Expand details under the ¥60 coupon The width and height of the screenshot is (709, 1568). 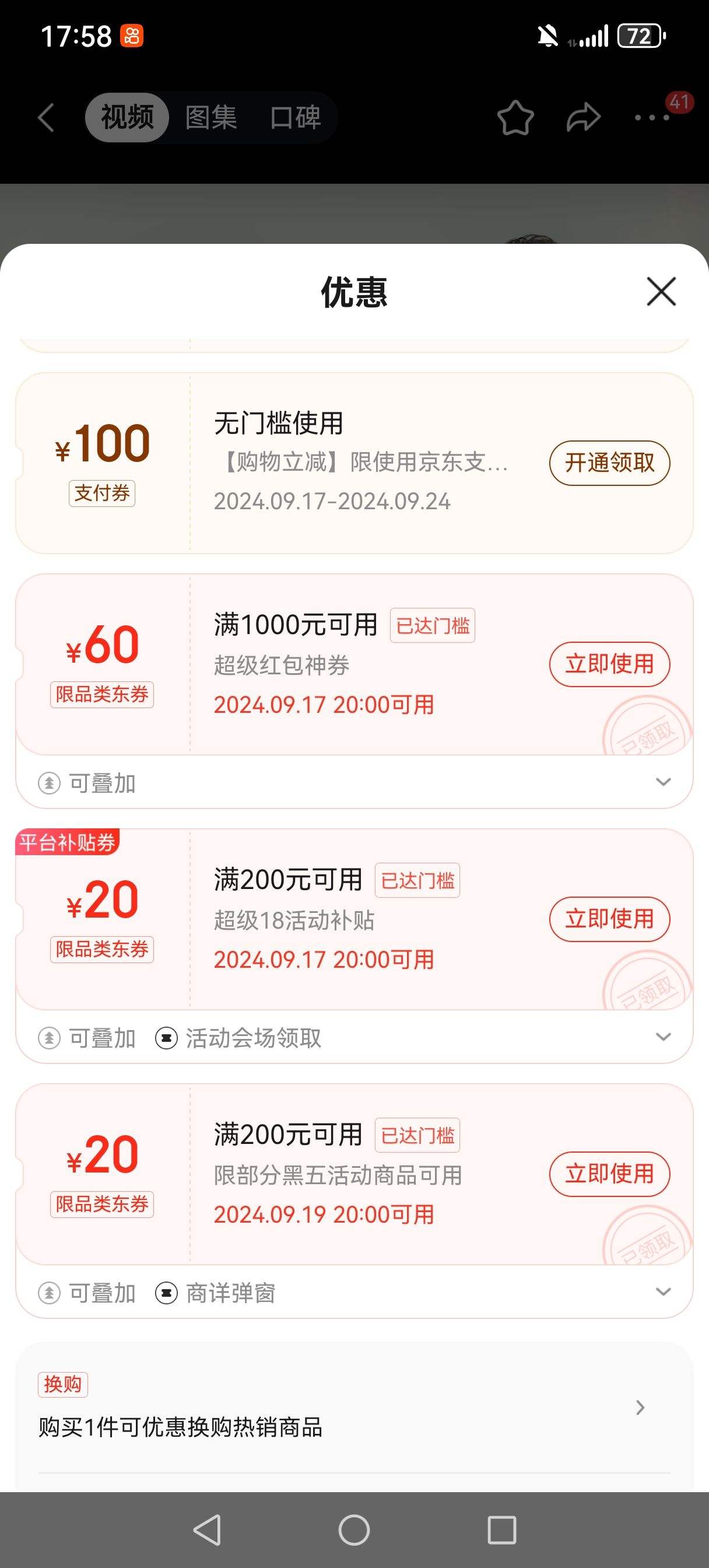[x=664, y=782]
